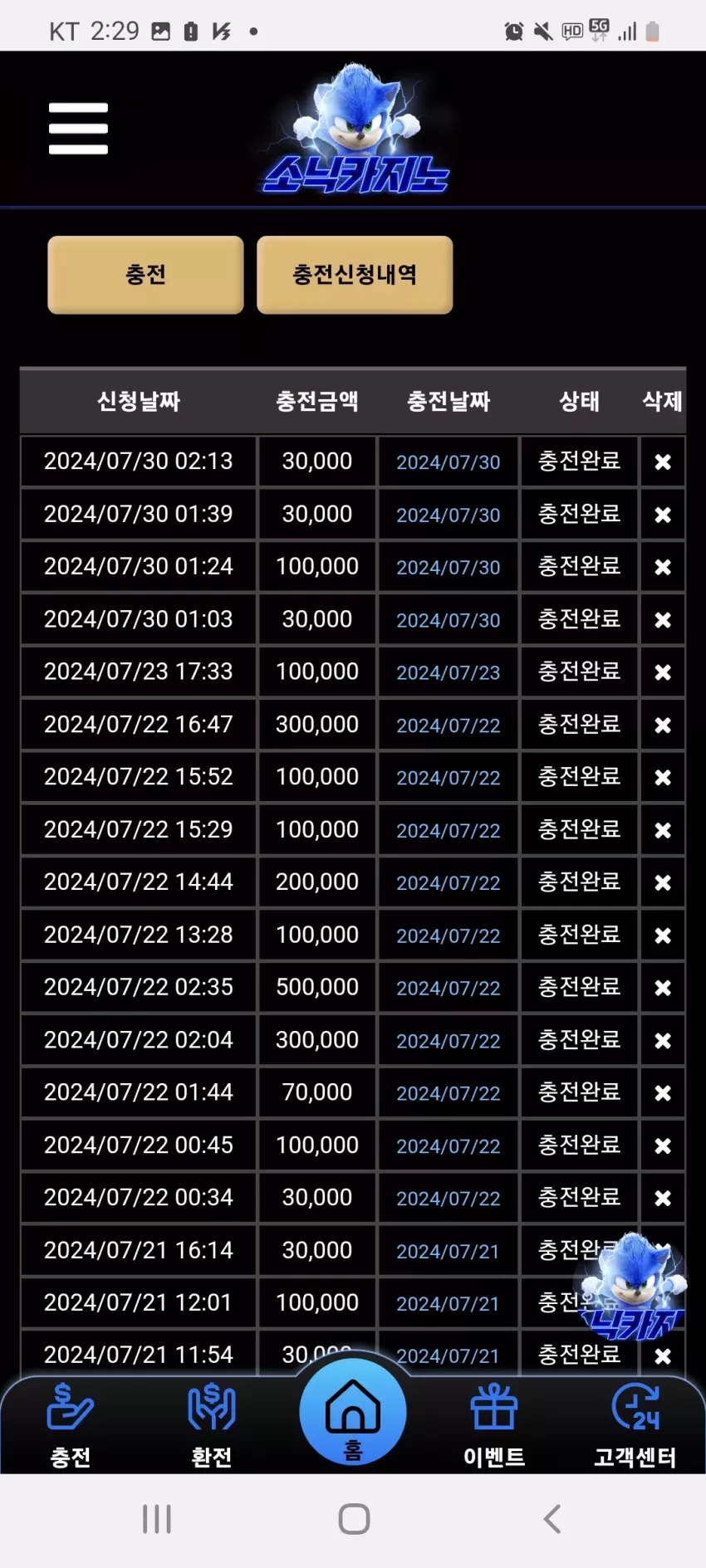The width and height of the screenshot is (706, 1568).
Task: Open the 고객센터 tab
Action: (635, 1426)
